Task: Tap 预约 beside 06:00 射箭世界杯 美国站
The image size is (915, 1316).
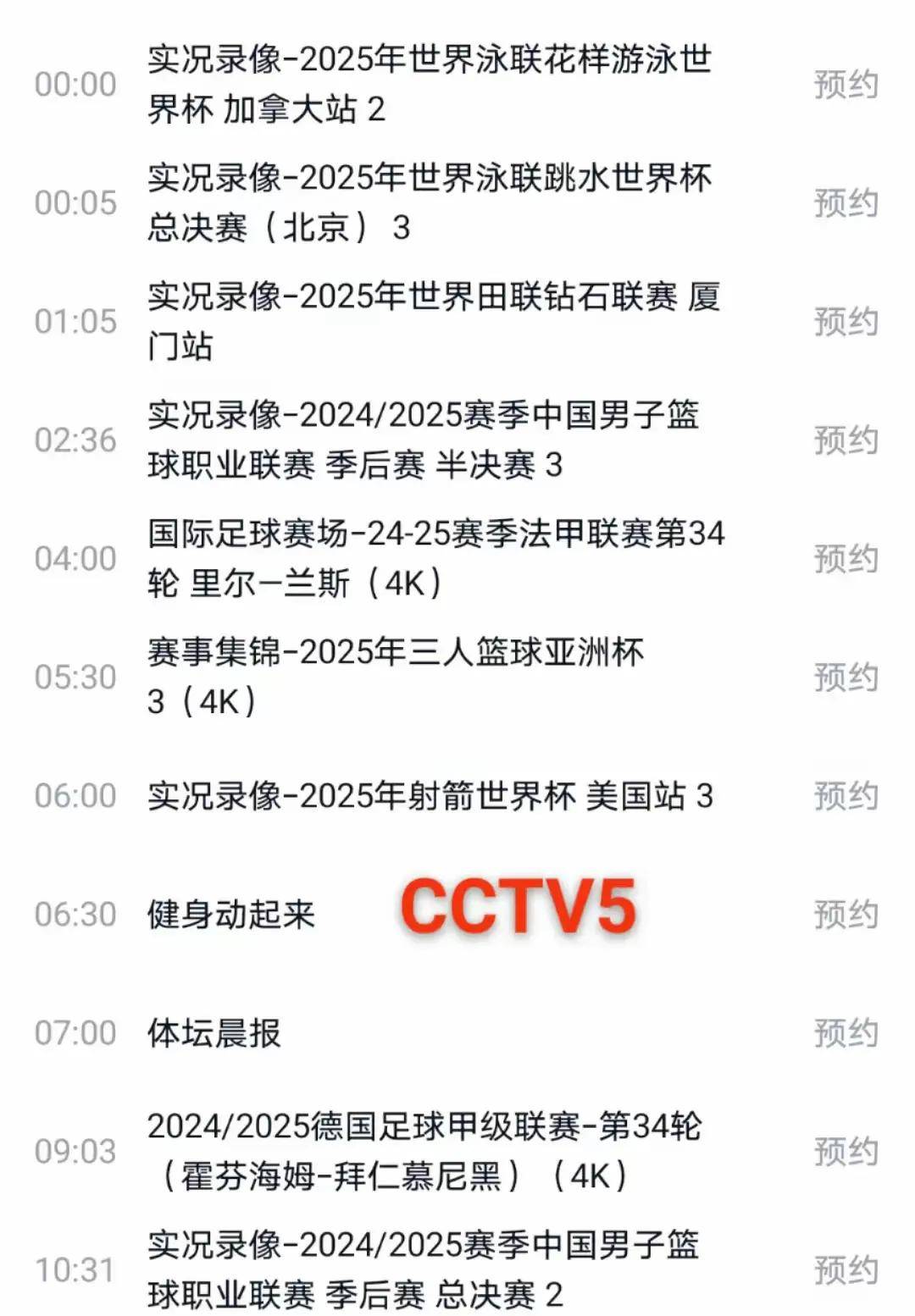Action: coord(846,796)
